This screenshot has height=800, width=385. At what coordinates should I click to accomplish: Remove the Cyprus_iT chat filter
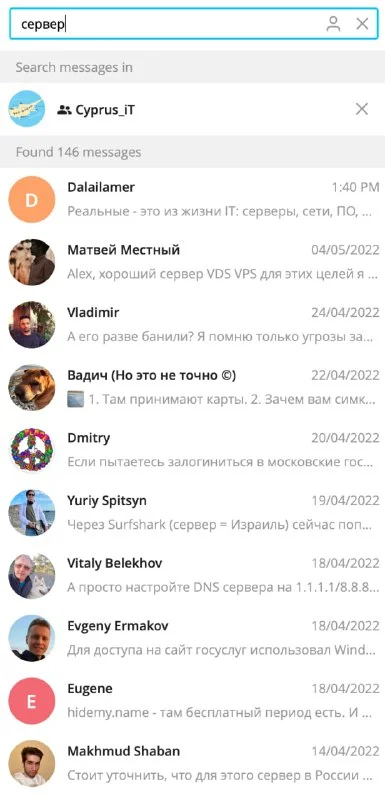click(362, 109)
